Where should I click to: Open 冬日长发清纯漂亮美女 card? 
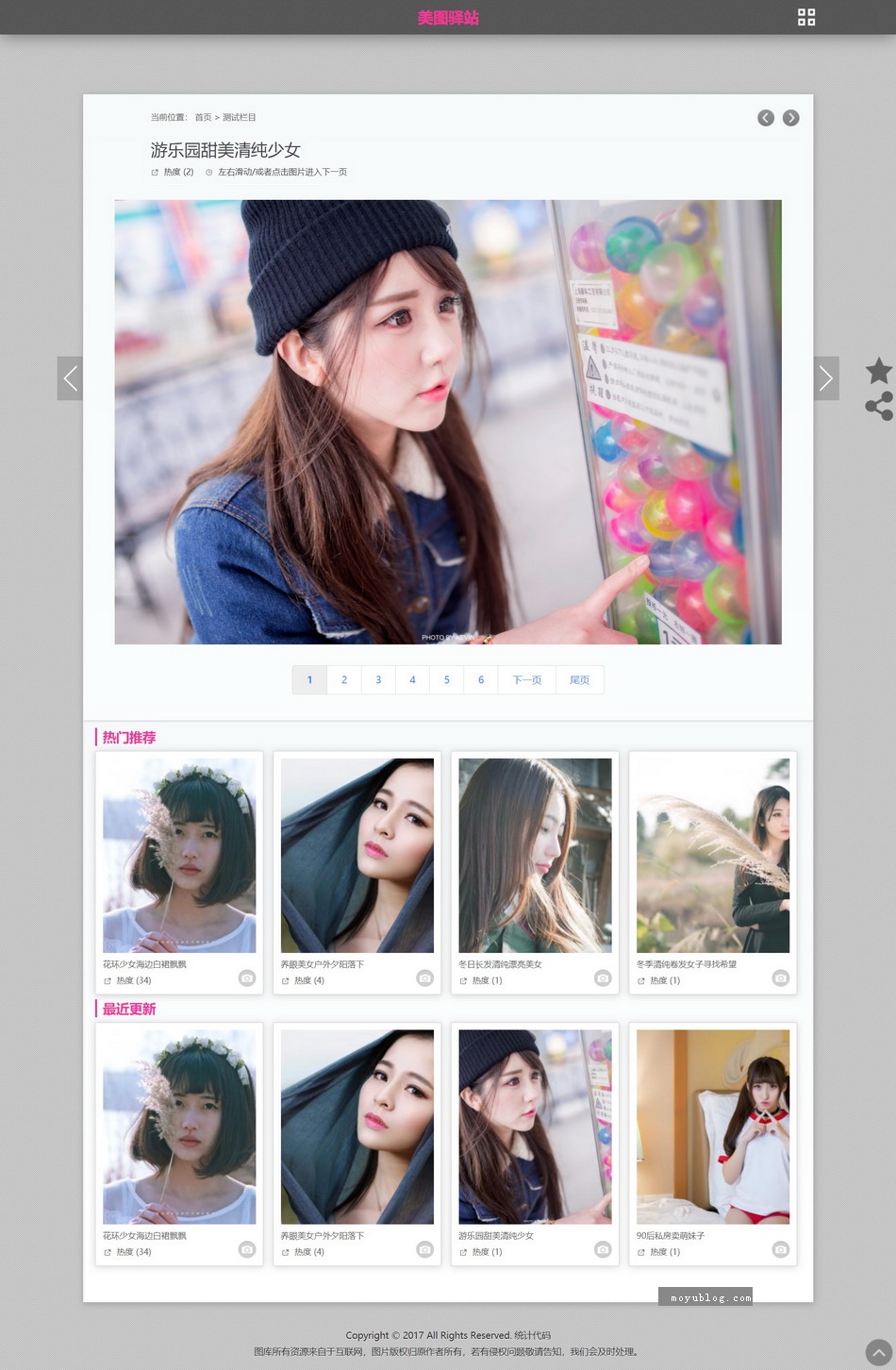[x=535, y=856]
